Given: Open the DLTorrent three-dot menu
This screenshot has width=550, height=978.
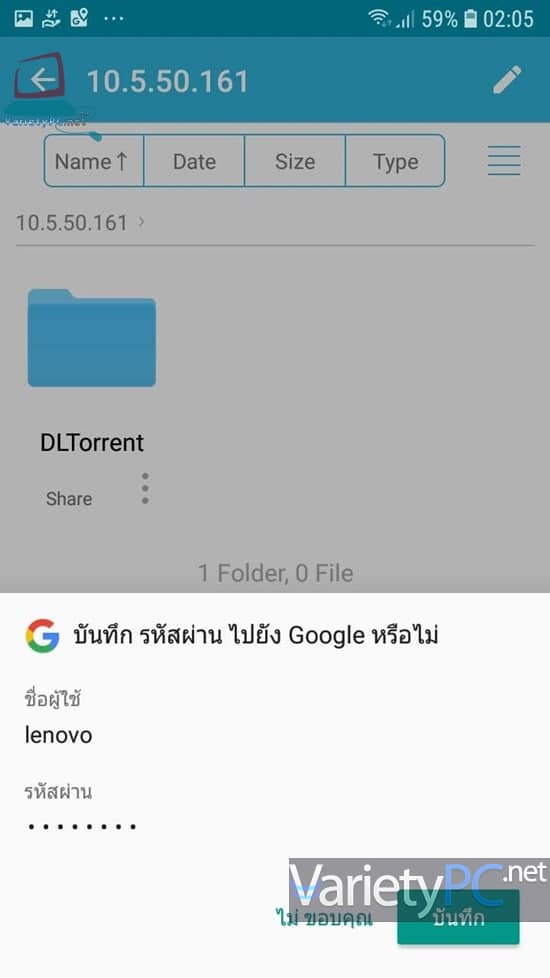Looking at the screenshot, I should (x=145, y=488).
